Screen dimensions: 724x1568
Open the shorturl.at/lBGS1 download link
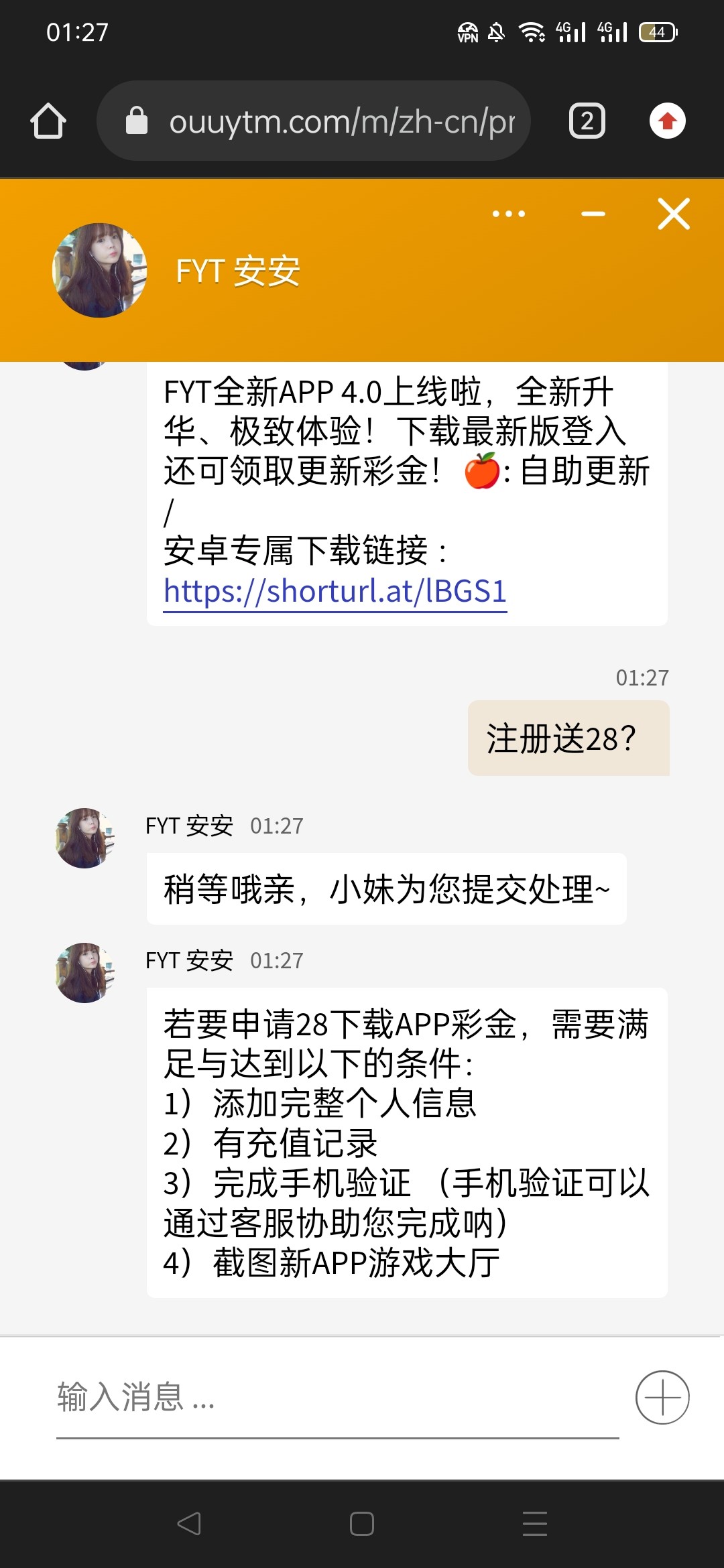click(x=335, y=591)
